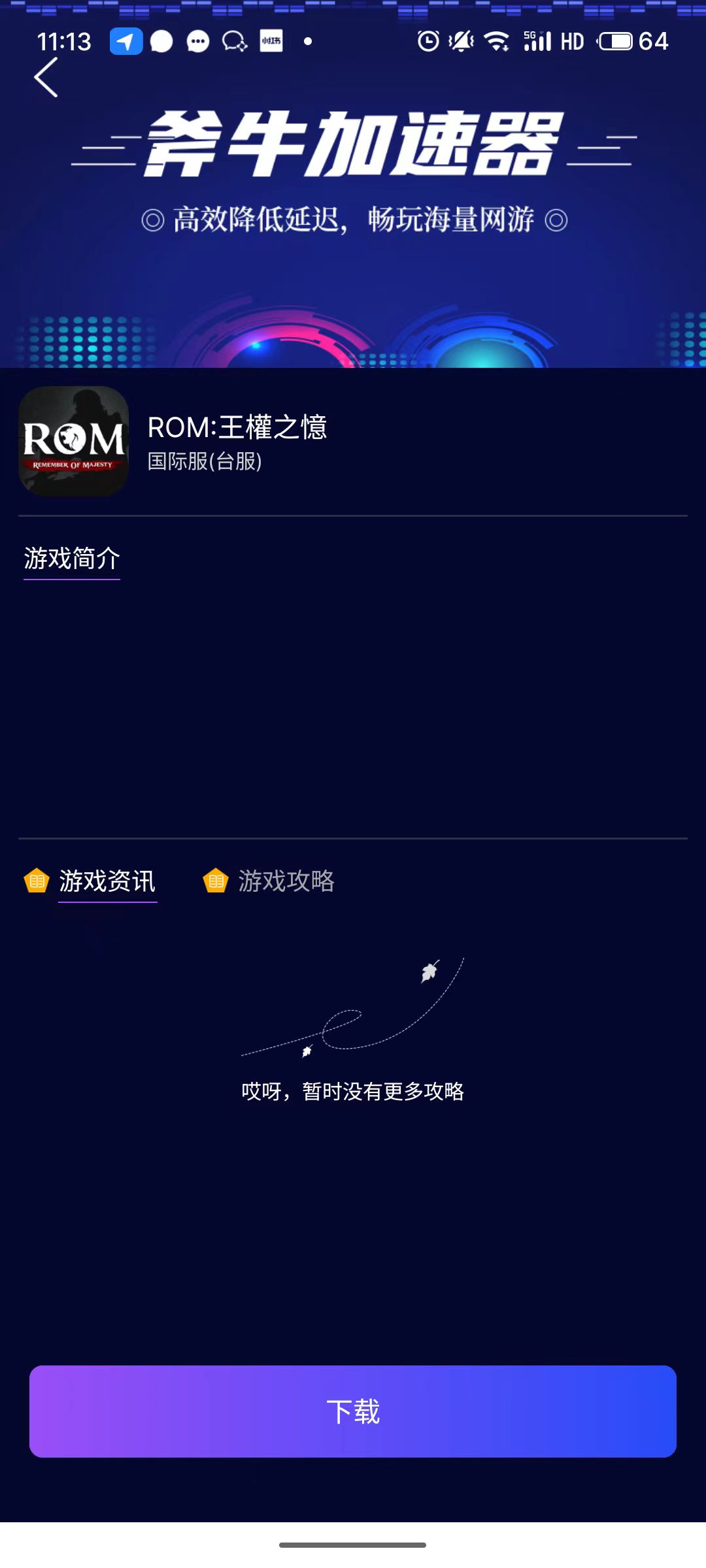The width and height of the screenshot is (706, 1568).
Task: Switch to the 游戏攻略 tab
Action: pos(288,881)
